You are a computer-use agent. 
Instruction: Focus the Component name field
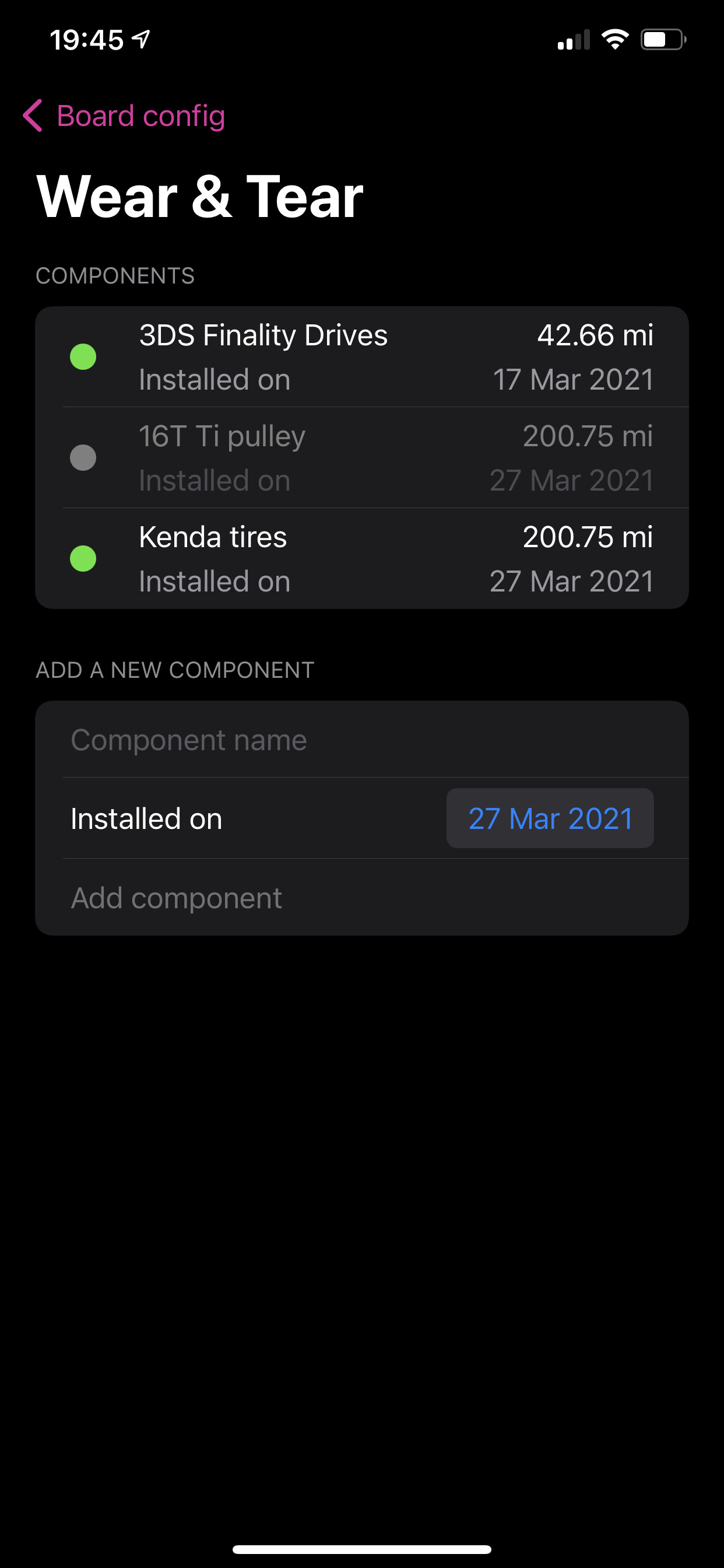[361, 740]
